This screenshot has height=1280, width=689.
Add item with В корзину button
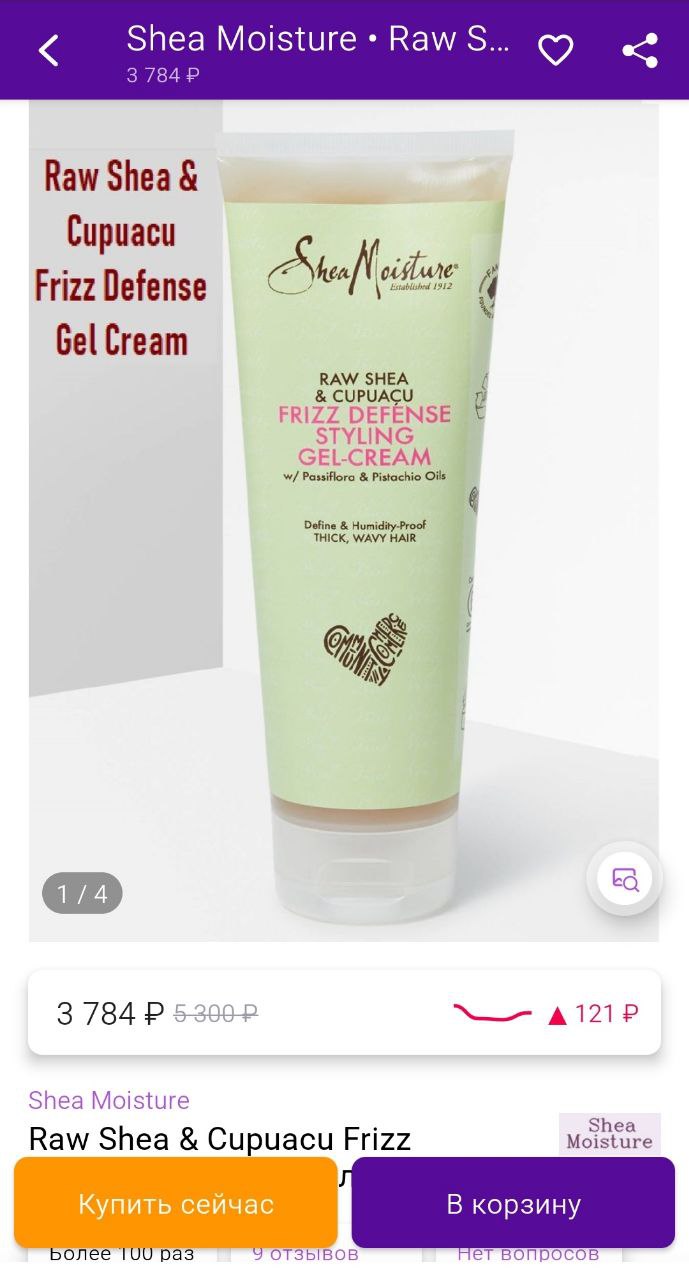pyautogui.click(x=513, y=1203)
